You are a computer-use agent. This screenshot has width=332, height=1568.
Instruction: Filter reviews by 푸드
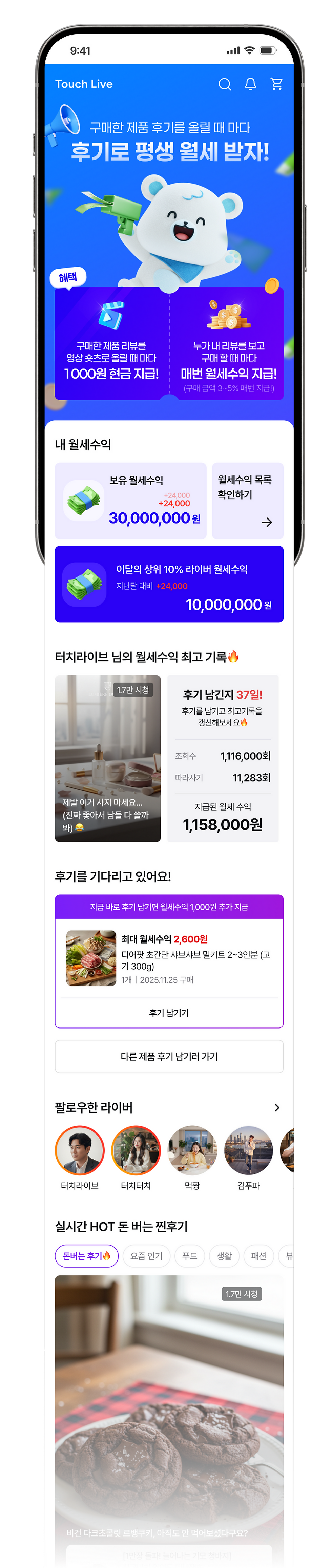pyautogui.click(x=189, y=1256)
